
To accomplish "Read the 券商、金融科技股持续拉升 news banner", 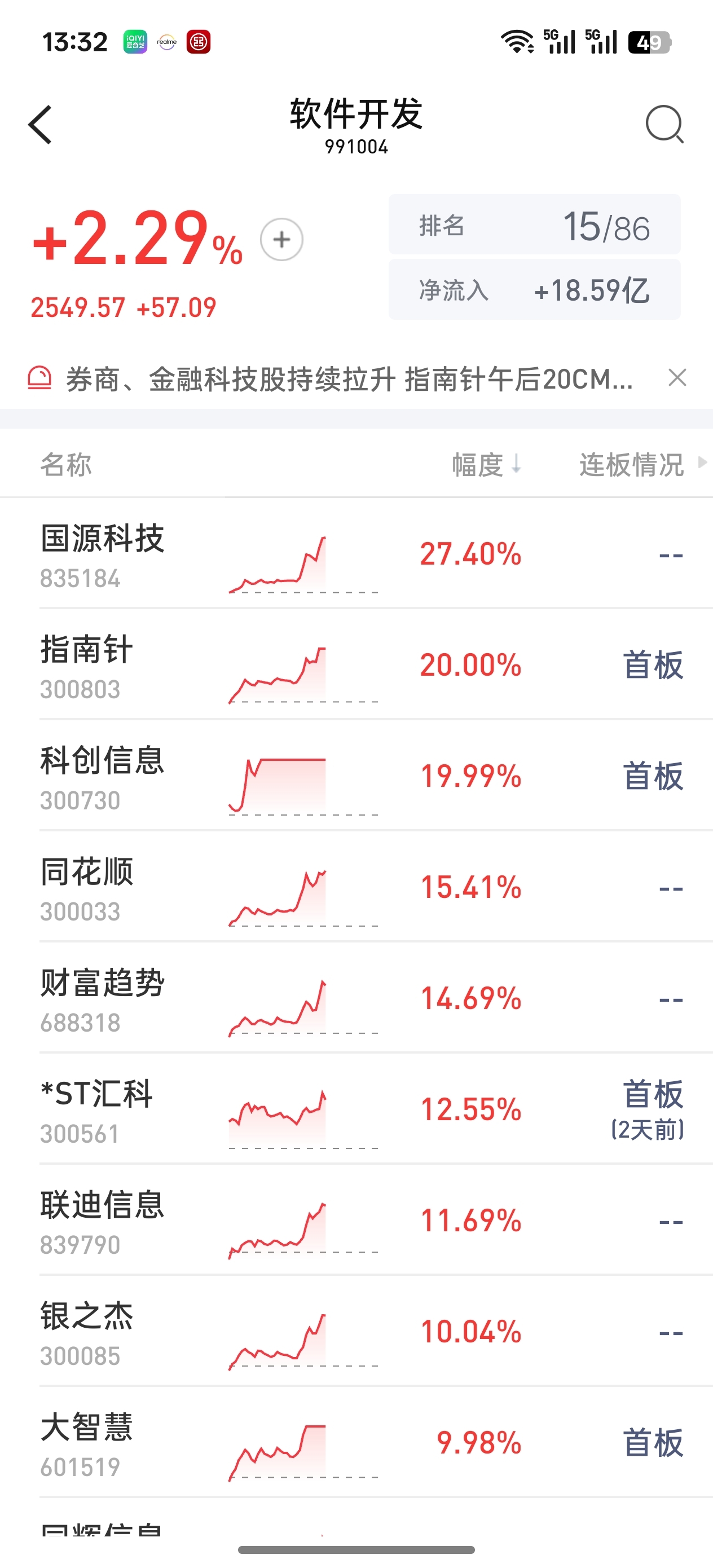I will (349, 378).
